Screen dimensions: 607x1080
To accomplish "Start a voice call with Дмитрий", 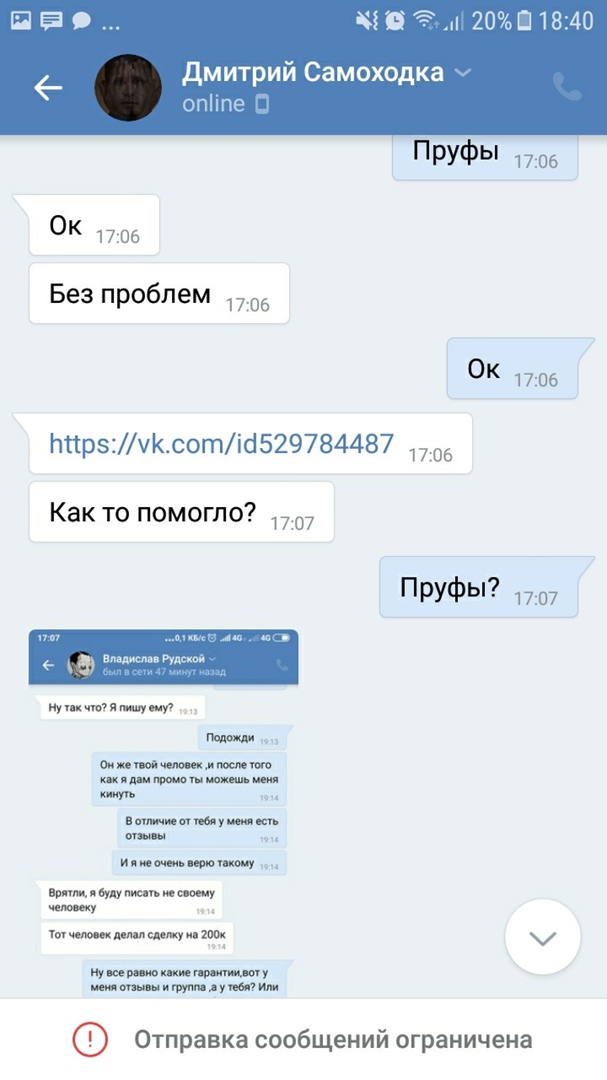I will pyautogui.click(x=566, y=88).
